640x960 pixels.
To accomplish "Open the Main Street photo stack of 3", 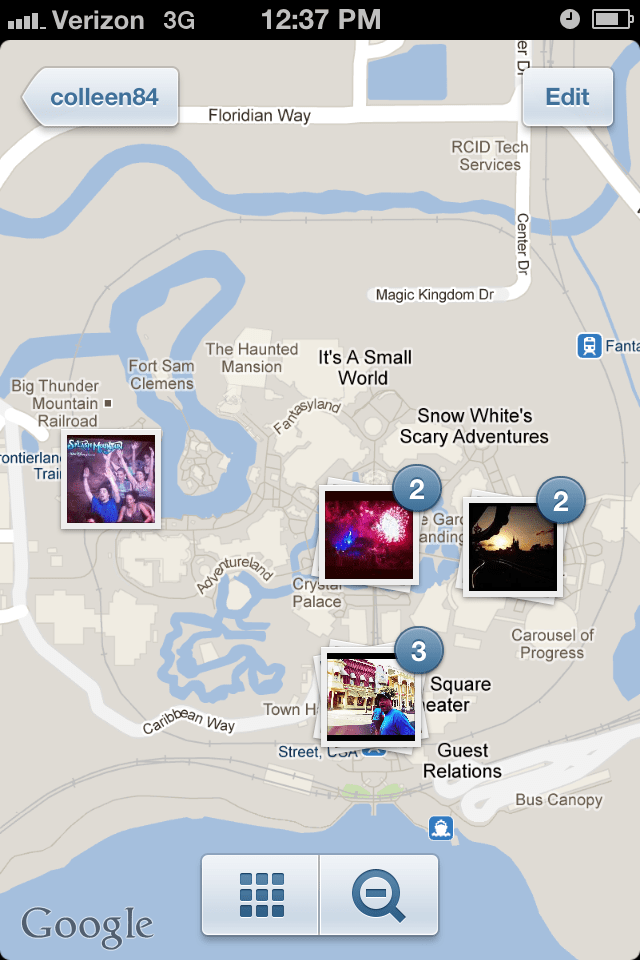I will pos(370,697).
